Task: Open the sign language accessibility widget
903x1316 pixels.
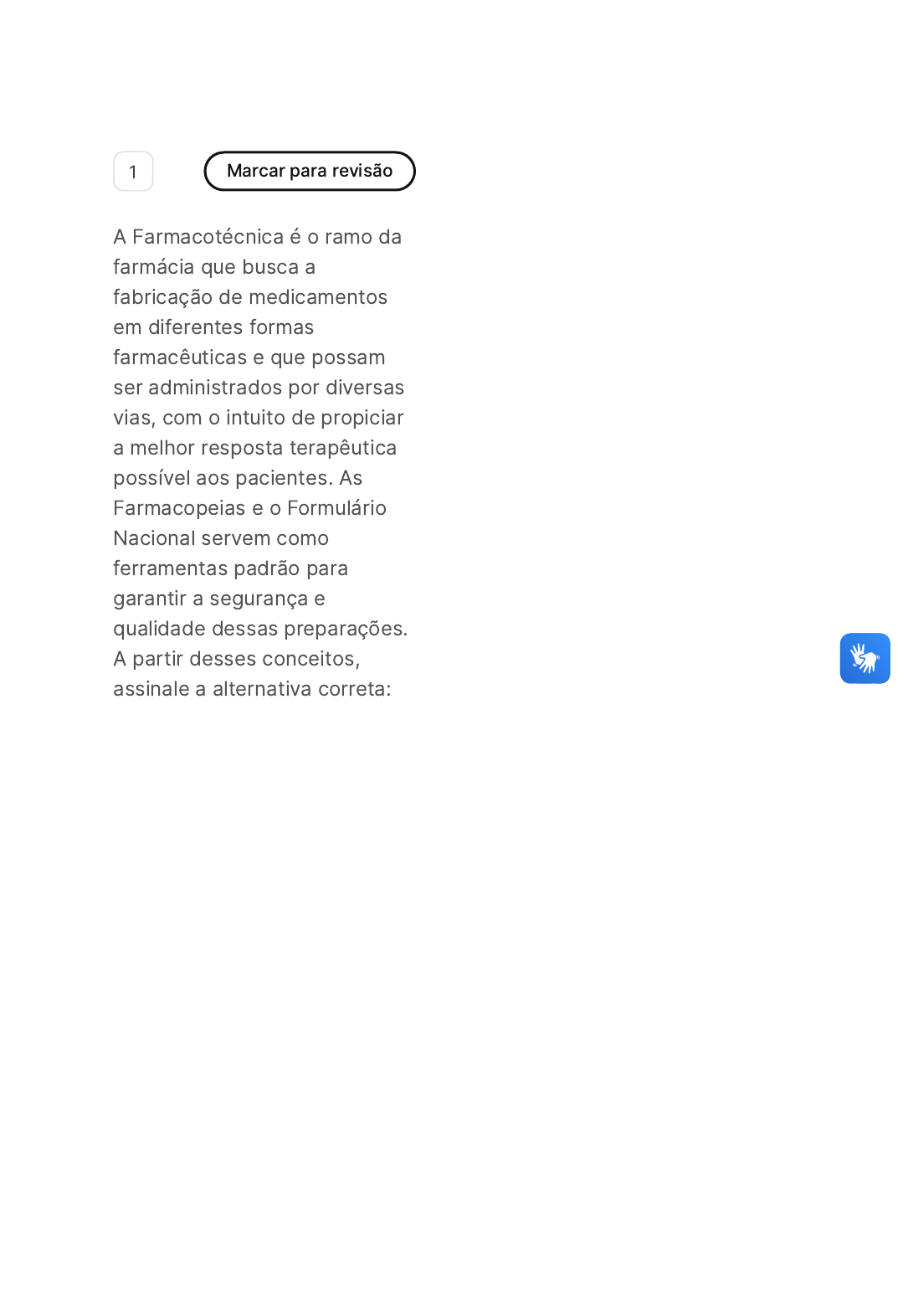Action: pyautogui.click(x=865, y=658)
